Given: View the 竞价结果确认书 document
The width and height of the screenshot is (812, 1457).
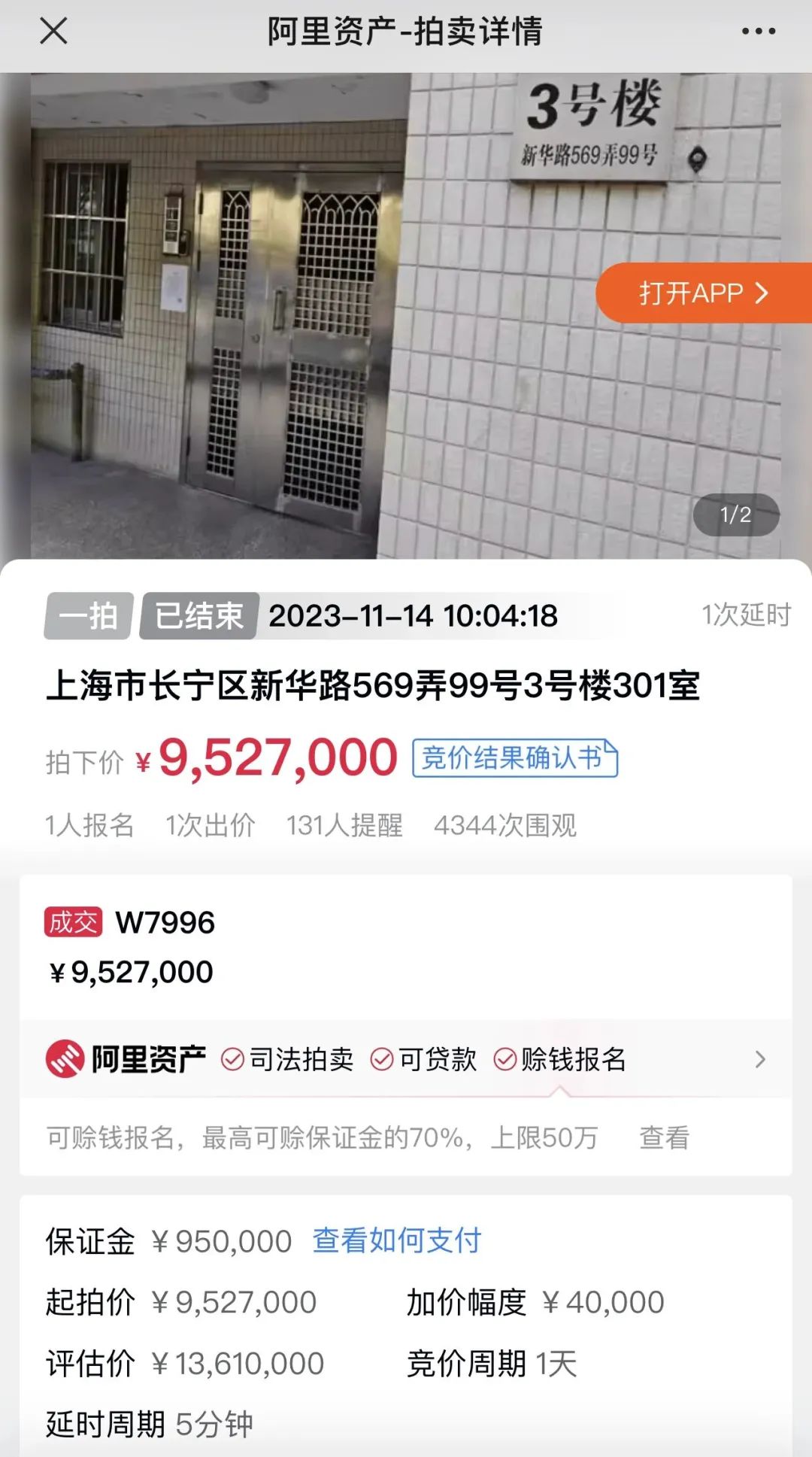Looking at the screenshot, I should tap(514, 757).
